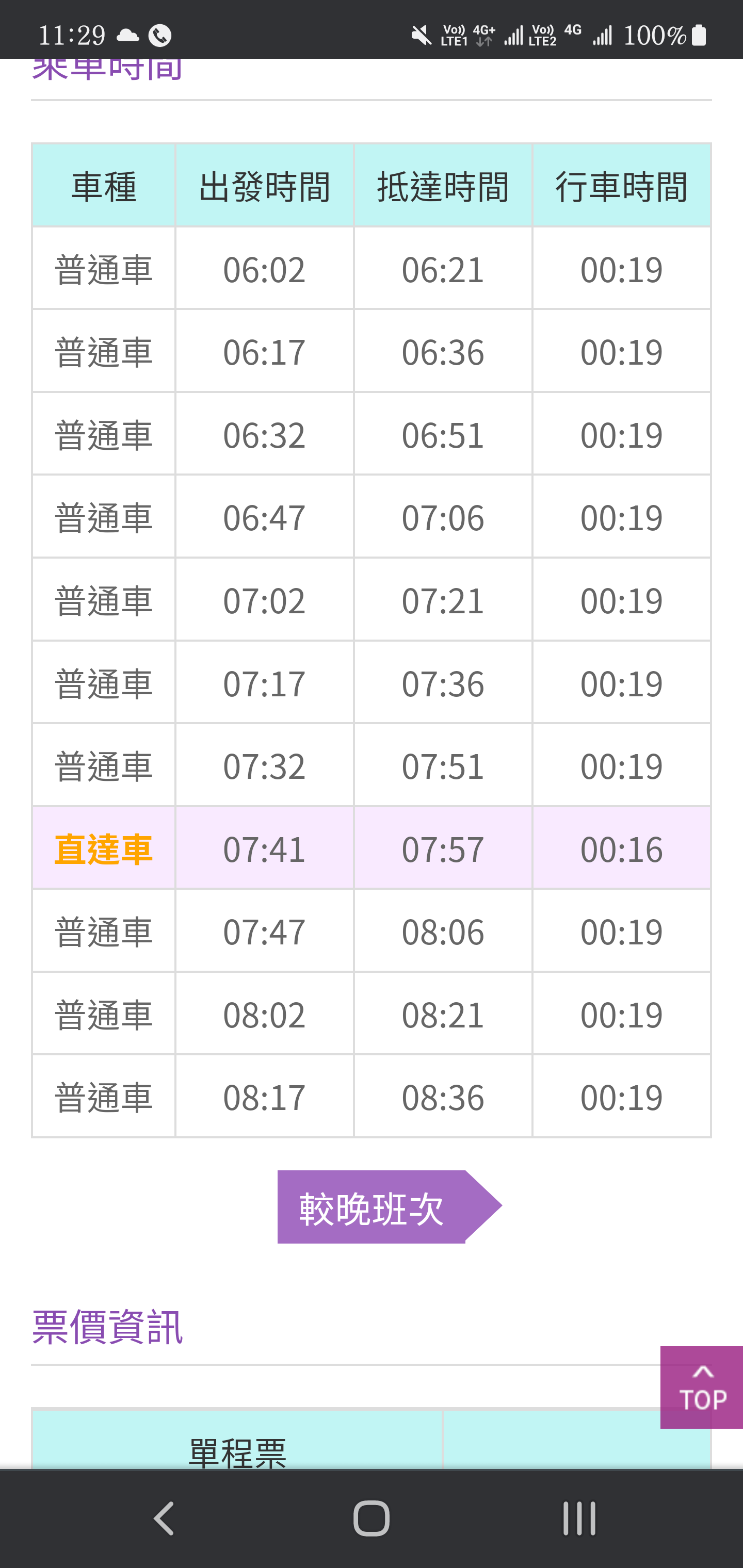Jump back to top with TOP button

click(702, 1387)
